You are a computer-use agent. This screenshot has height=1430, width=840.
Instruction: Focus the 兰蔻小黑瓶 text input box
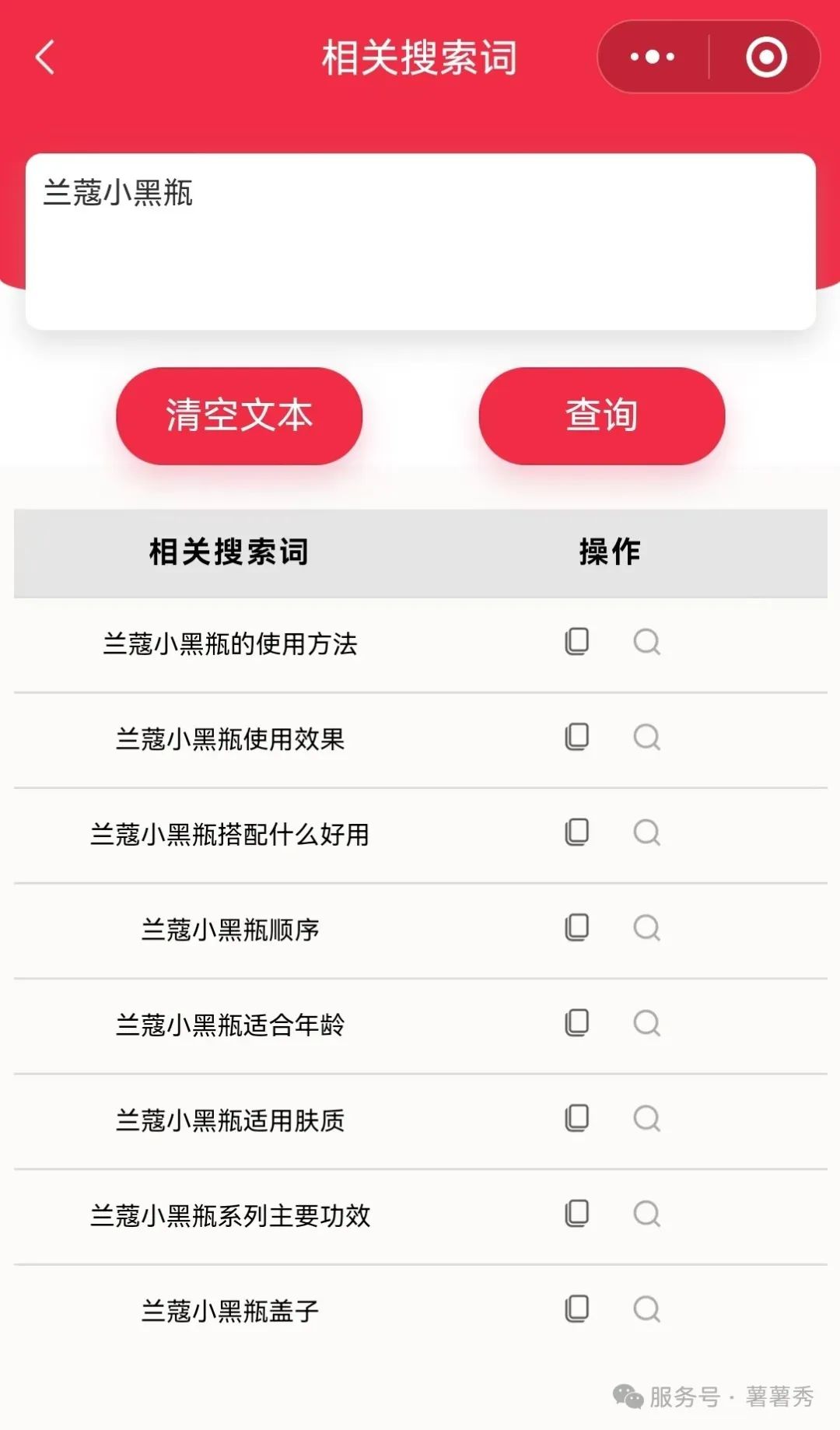click(420, 241)
